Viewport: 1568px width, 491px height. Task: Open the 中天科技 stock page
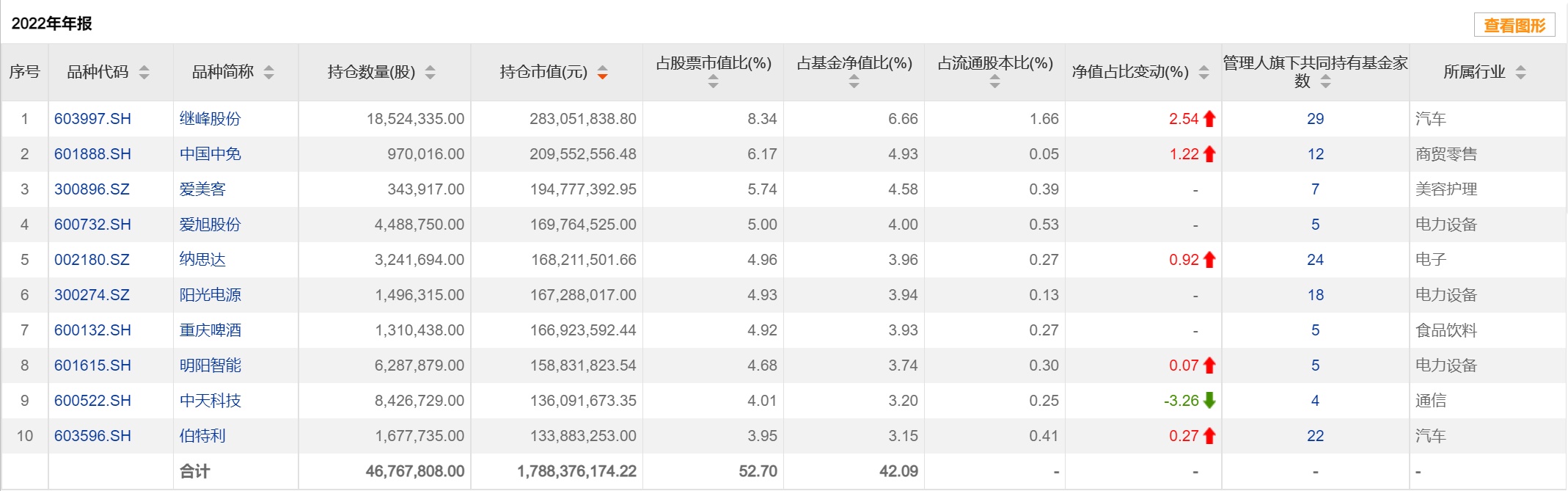[210, 401]
